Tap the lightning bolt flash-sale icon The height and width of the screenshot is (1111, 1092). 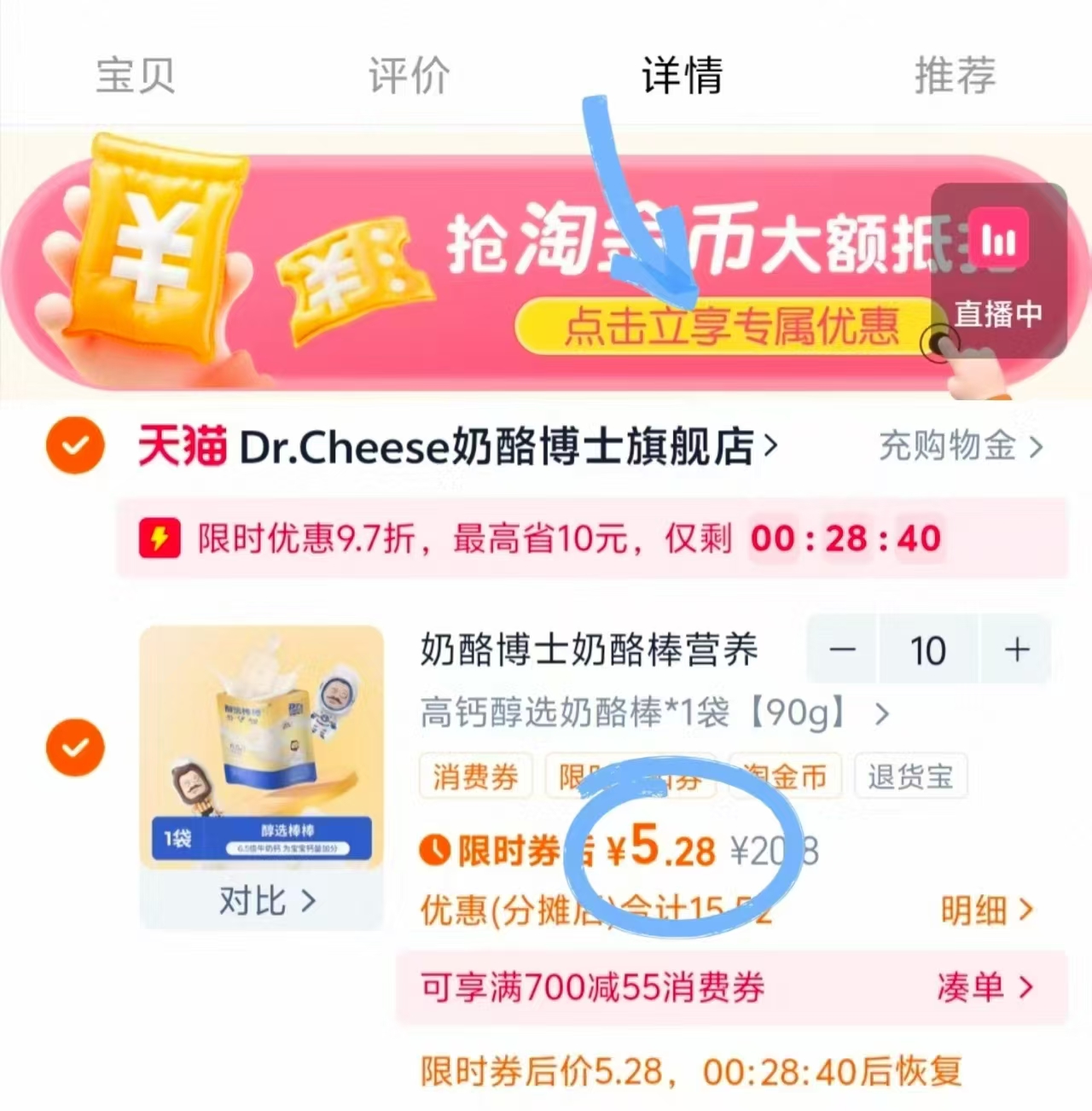[160, 538]
